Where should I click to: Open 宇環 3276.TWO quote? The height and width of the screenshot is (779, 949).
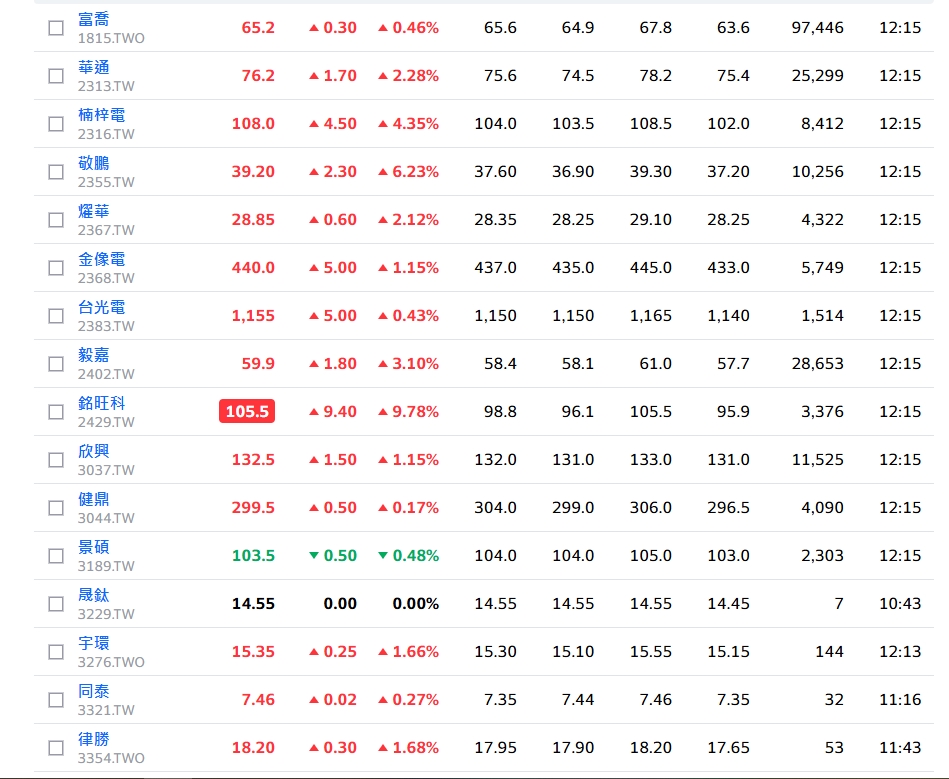pyautogui.click(x=94, y=643)
